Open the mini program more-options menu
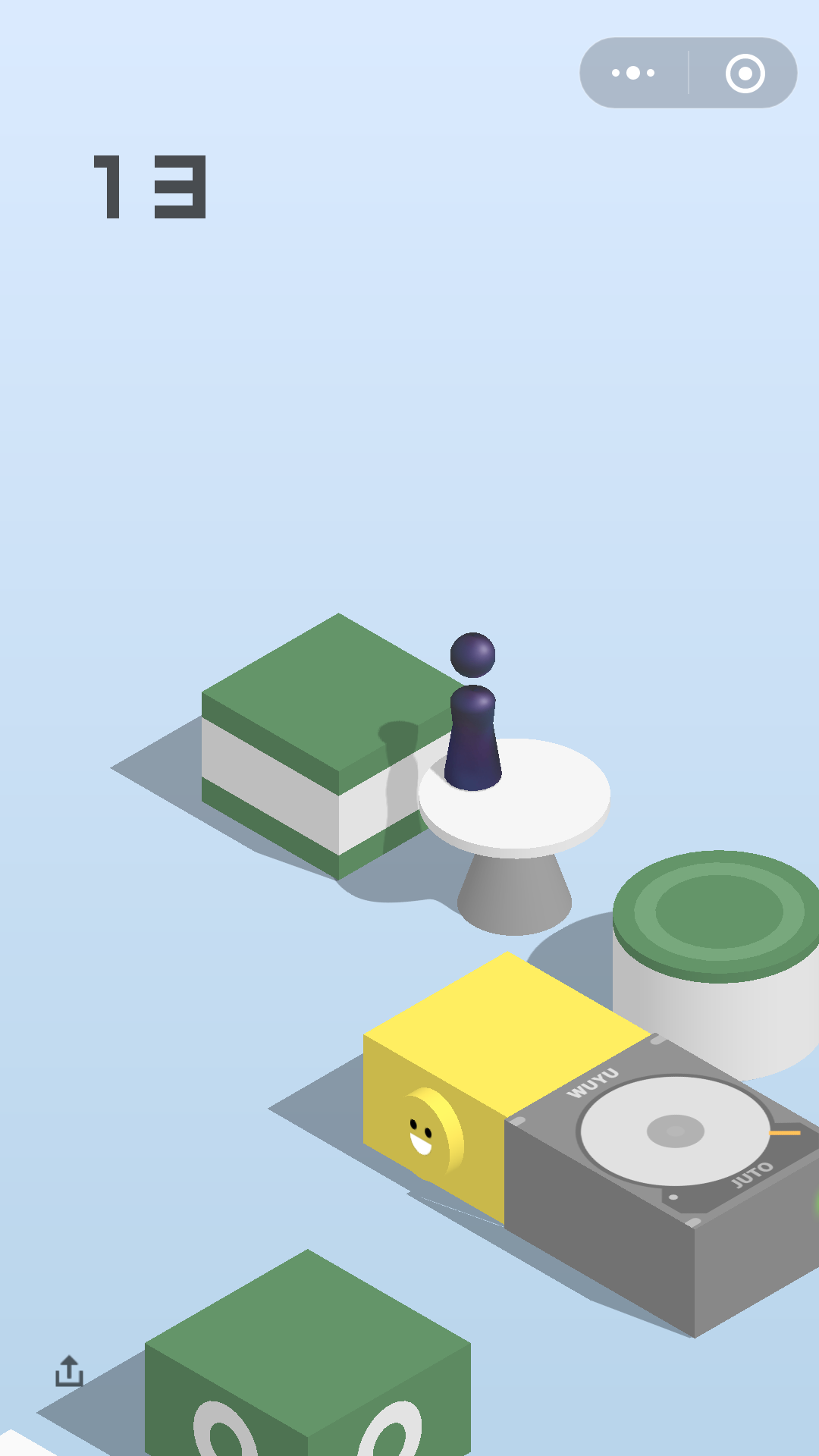Screen dimensions: 819x1456 pos(633,73)
